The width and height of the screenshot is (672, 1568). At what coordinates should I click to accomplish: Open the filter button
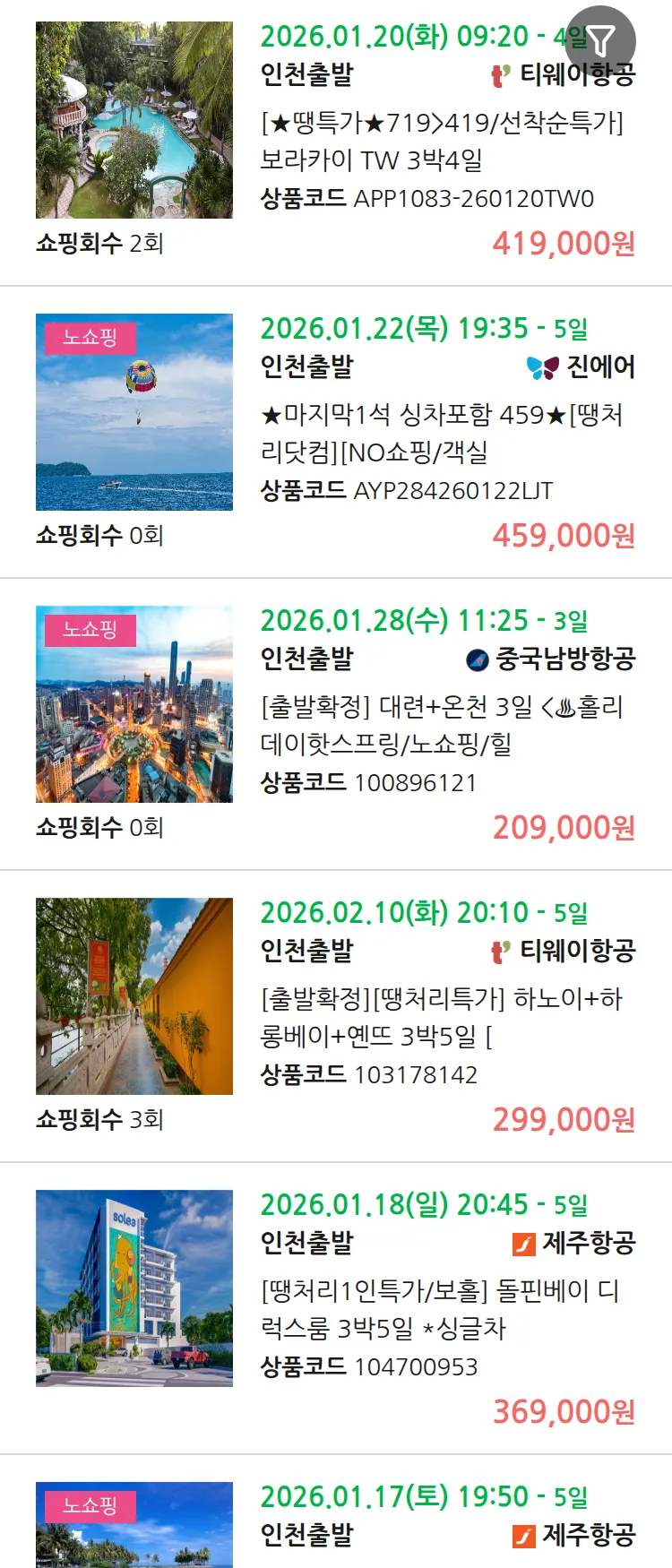[600, 41]
